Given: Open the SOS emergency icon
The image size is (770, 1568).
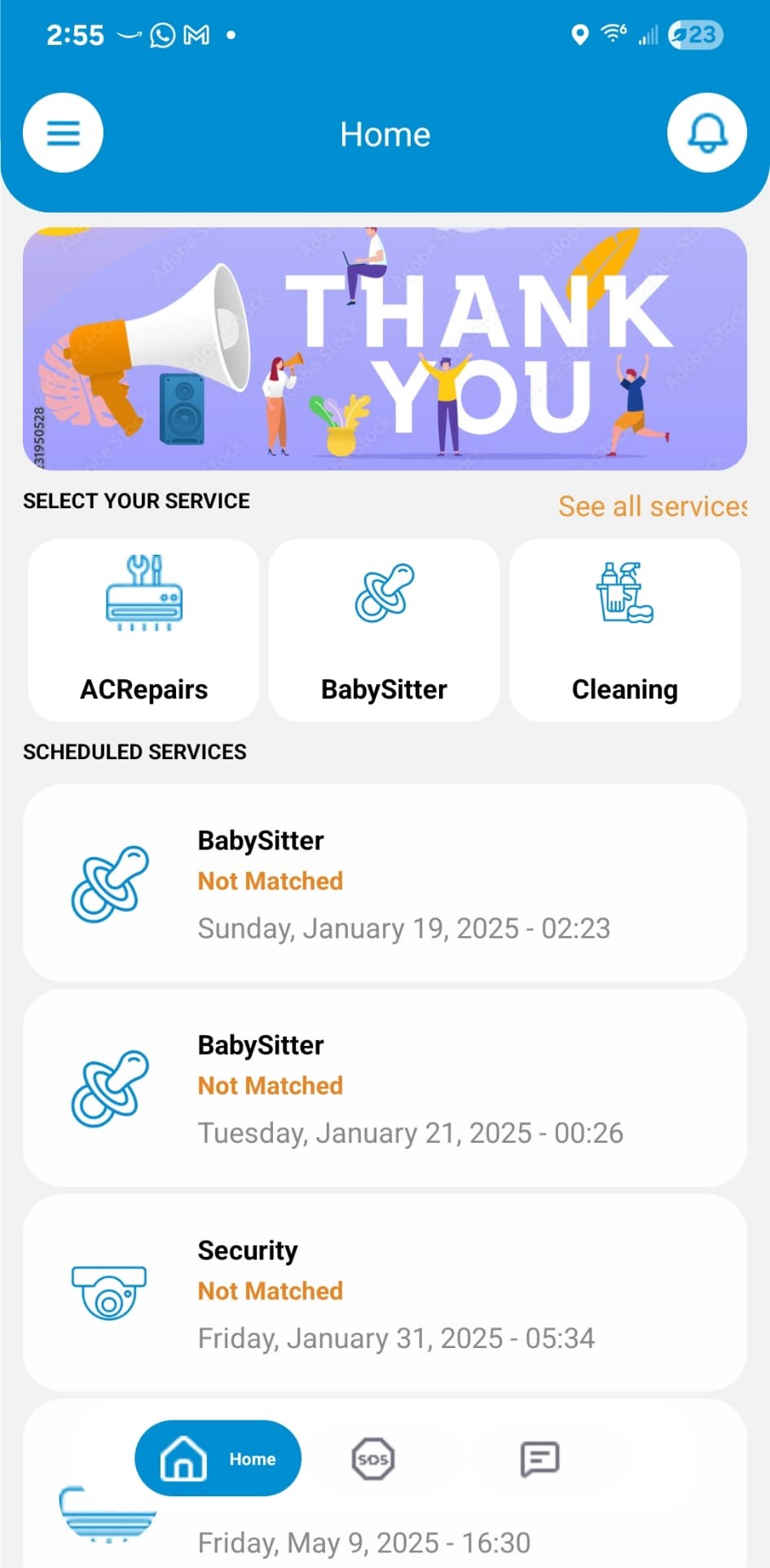Looking at the screenshot, I should [373, 1459].
